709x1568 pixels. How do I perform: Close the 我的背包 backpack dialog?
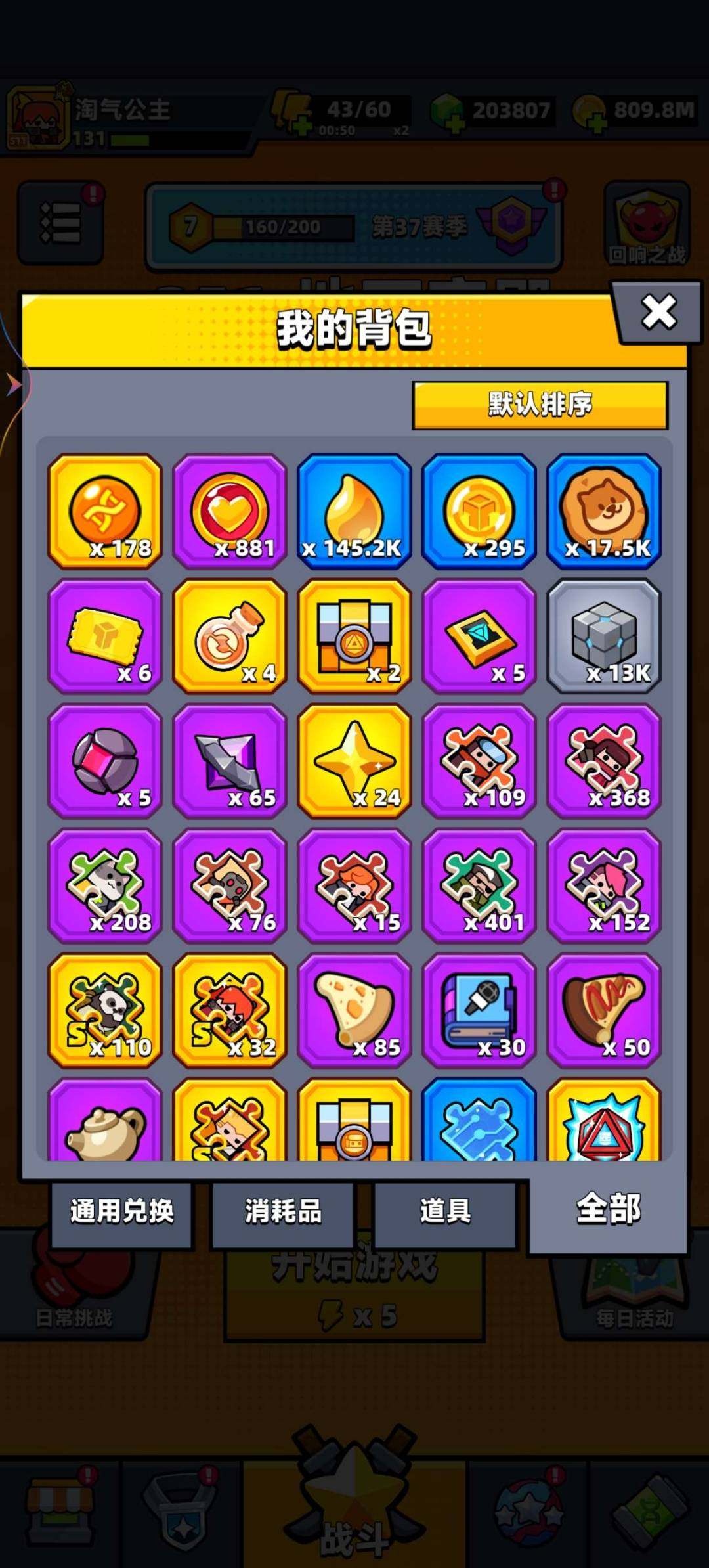tap(658, 312)
